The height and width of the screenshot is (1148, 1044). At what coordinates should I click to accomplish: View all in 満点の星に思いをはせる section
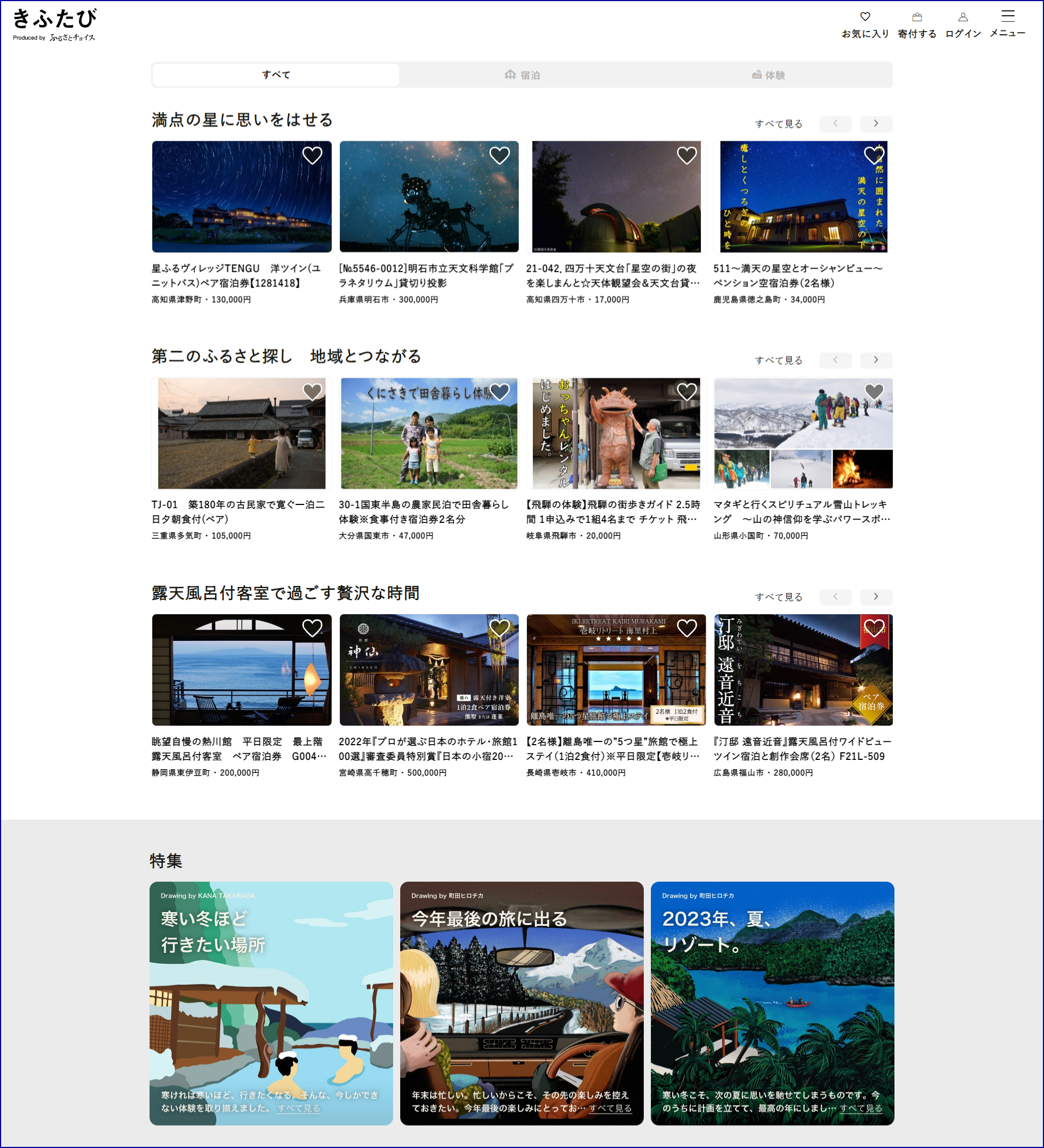point(778,124)
